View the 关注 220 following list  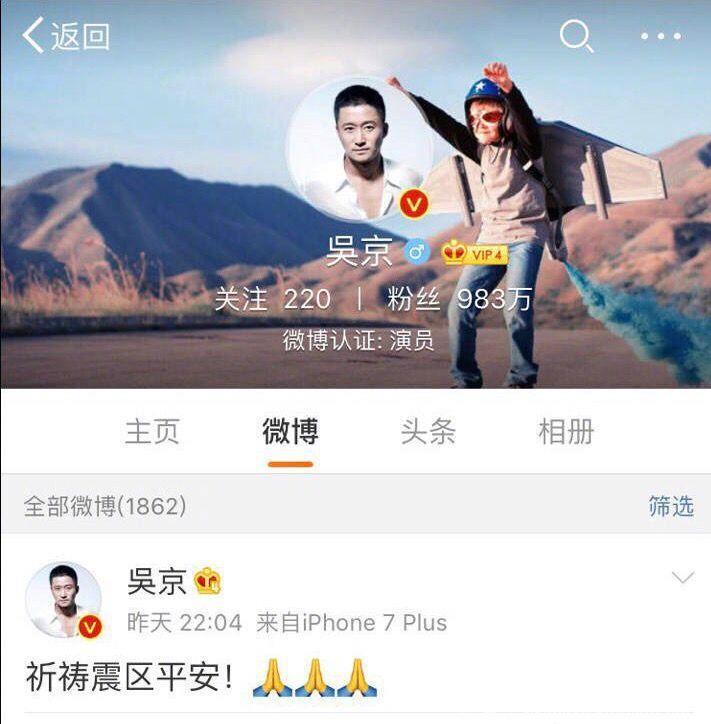272,298
